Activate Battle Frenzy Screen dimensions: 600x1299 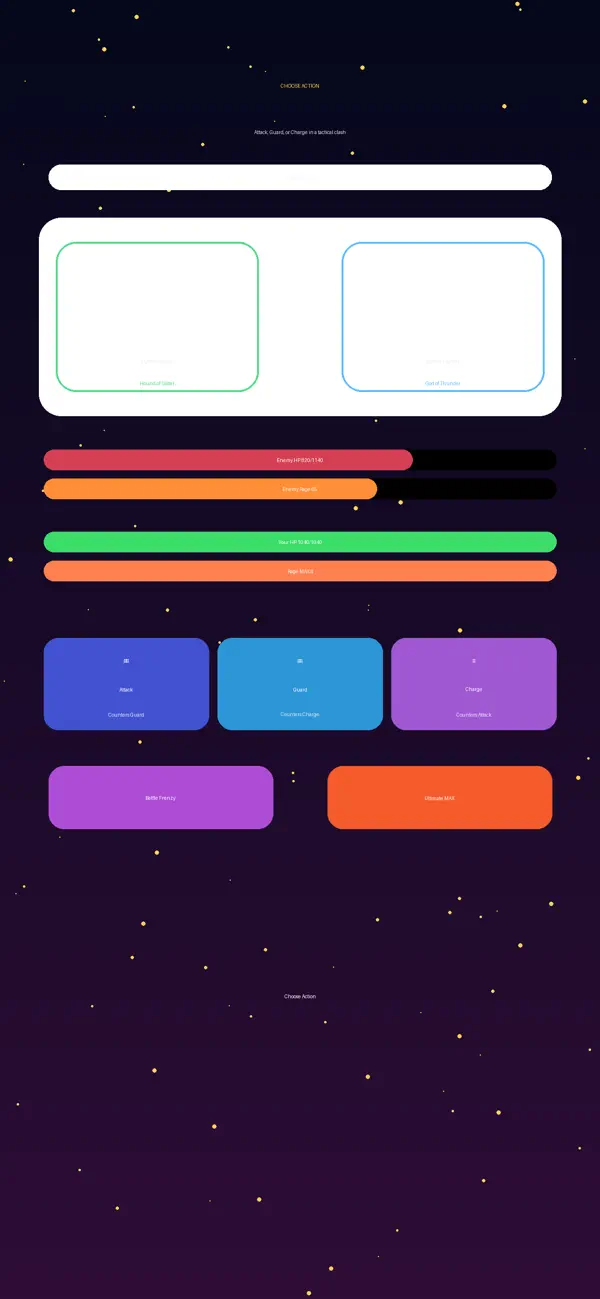click(x=161, y=798)
